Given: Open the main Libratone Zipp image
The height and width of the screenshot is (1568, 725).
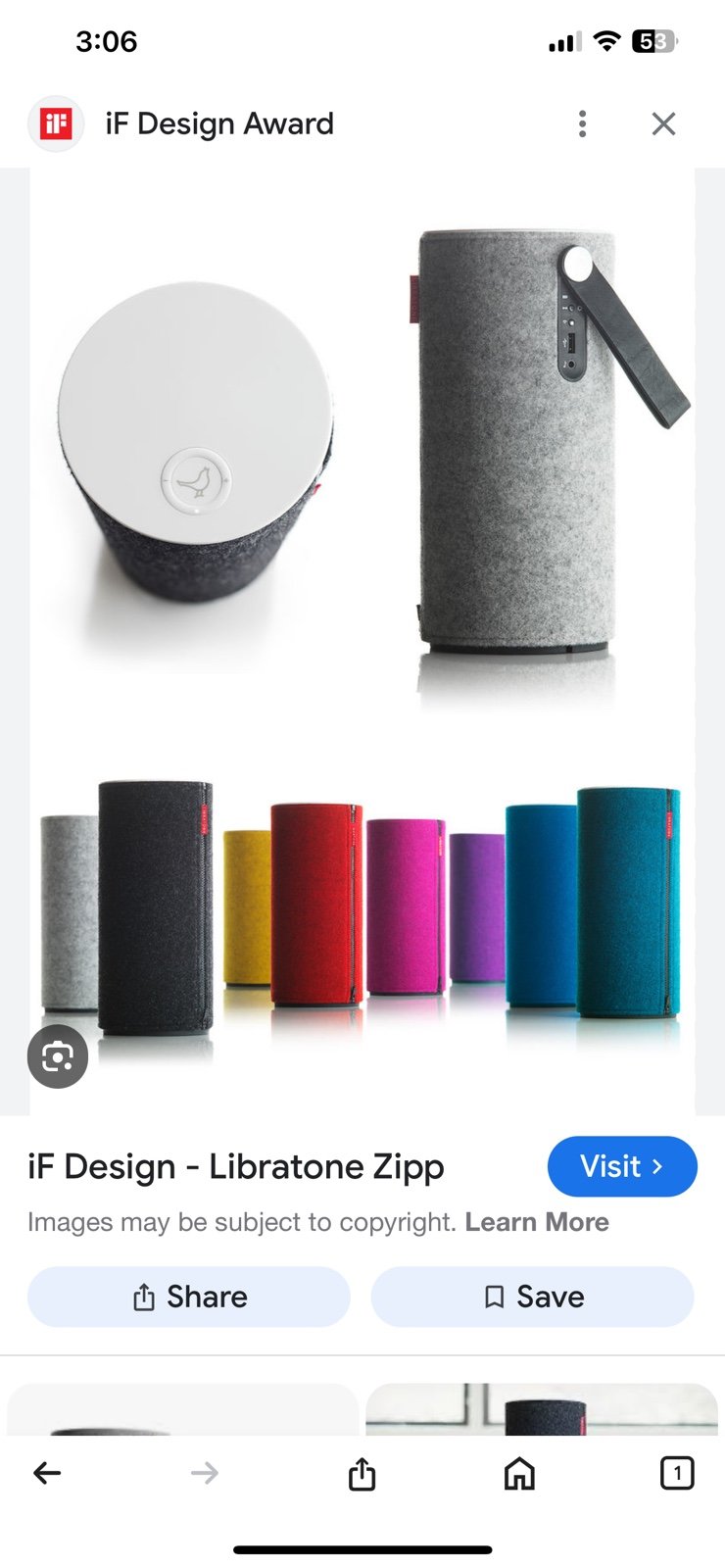Looking at the screenshot, I should coord(362,642).
